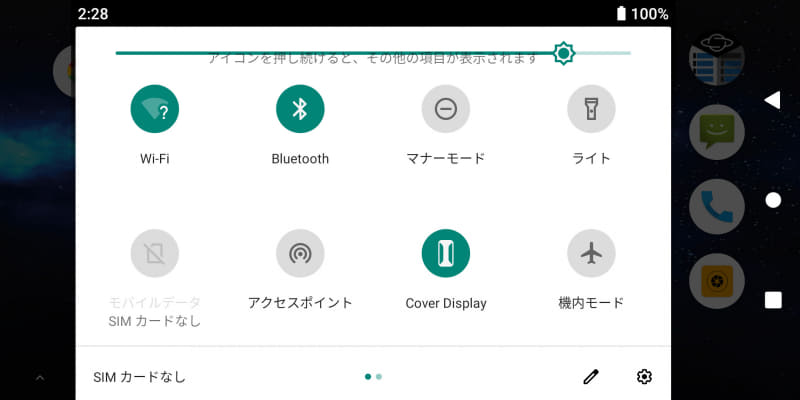Open settings gear icon

pyautogui.click(x=644, y=377)
